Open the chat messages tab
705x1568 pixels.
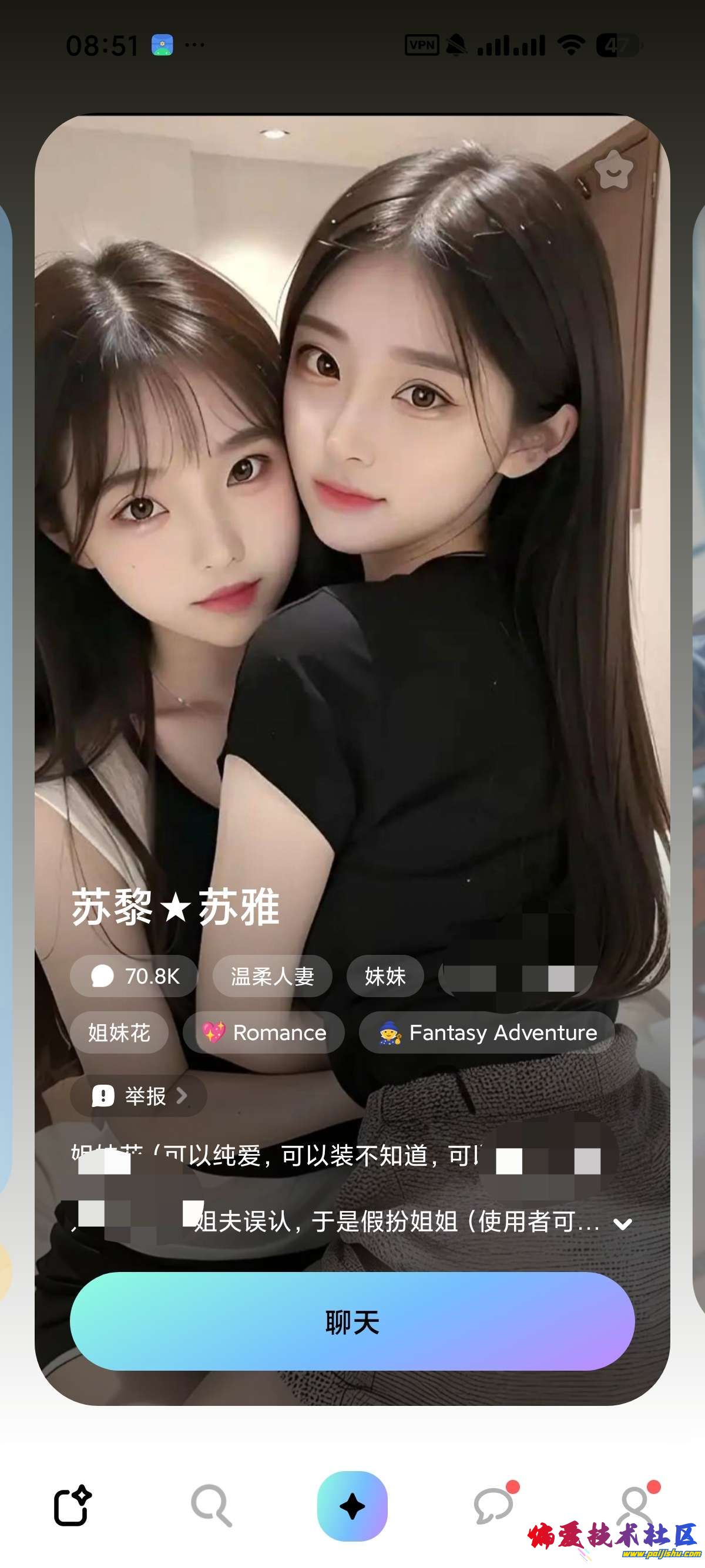pyautogui.click(x=493, y=1506)
